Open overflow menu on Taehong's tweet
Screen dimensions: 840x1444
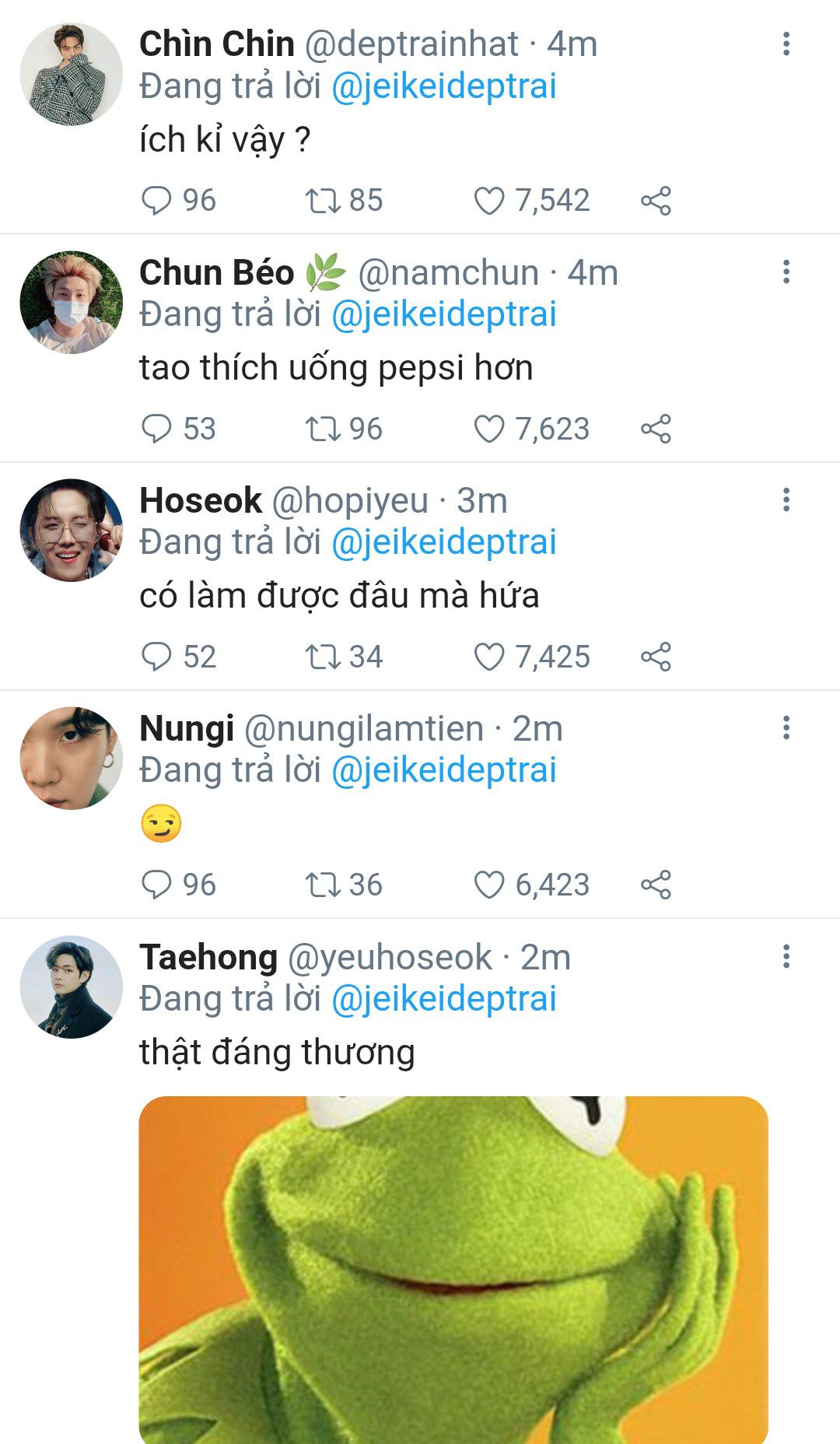pyautogui.click(x=786, y=956)
